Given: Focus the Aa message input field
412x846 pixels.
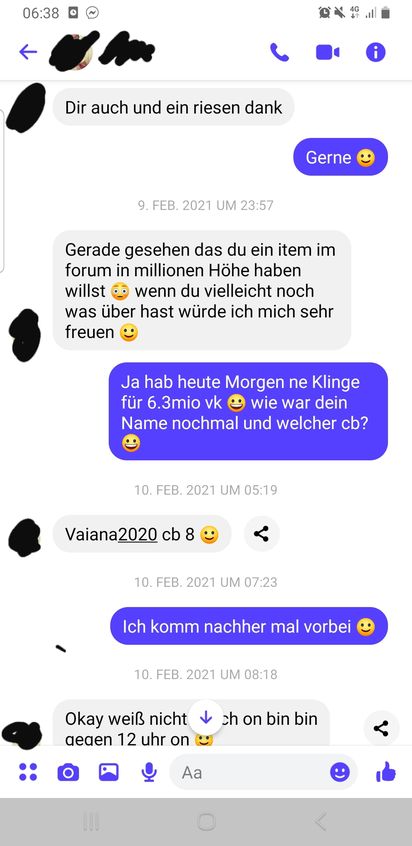Looking at the screenshot, I should pyautogui.click(x=253, y=773).
